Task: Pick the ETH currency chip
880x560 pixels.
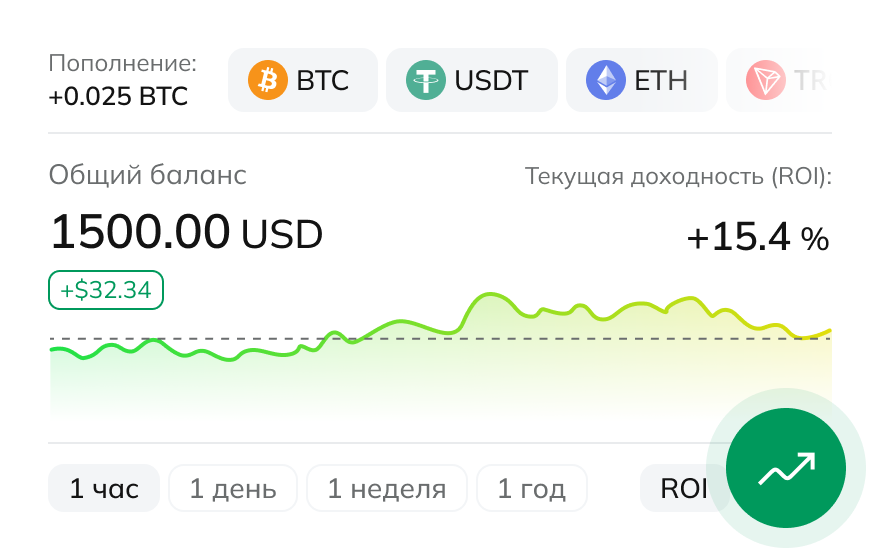Action: (641, 80)
